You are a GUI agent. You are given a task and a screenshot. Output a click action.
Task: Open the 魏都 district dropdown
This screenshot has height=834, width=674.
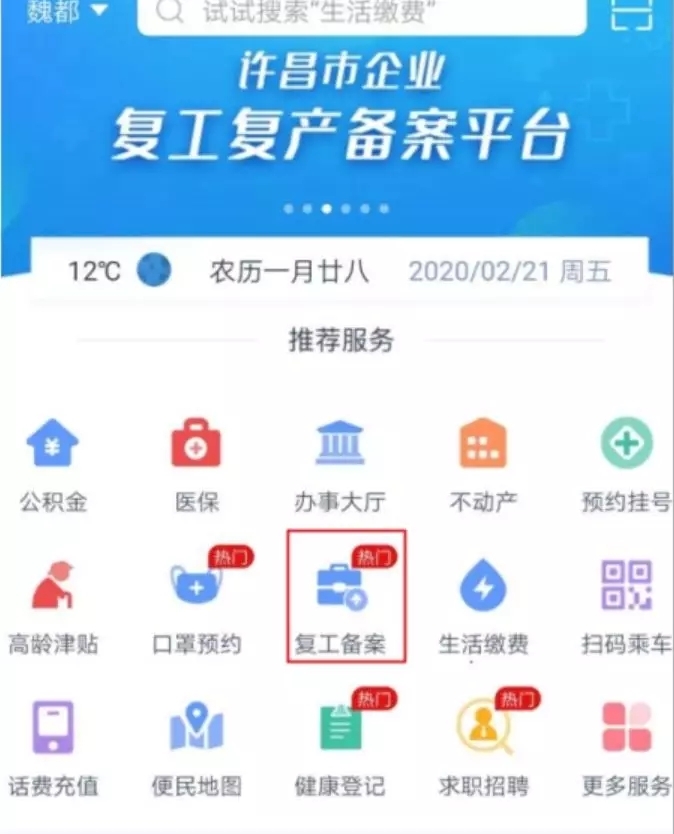pos(66,12)
